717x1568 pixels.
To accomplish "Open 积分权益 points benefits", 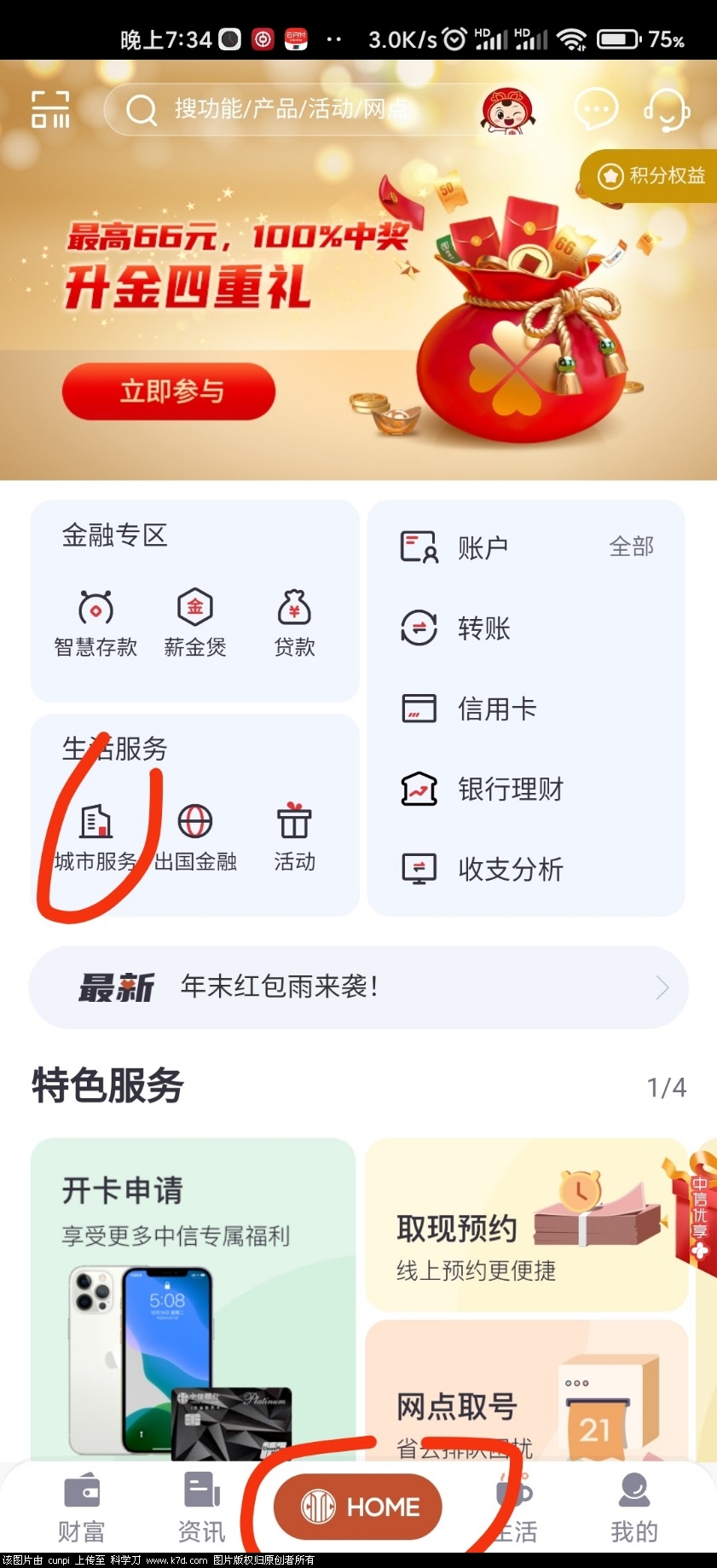I will [652, 176].
